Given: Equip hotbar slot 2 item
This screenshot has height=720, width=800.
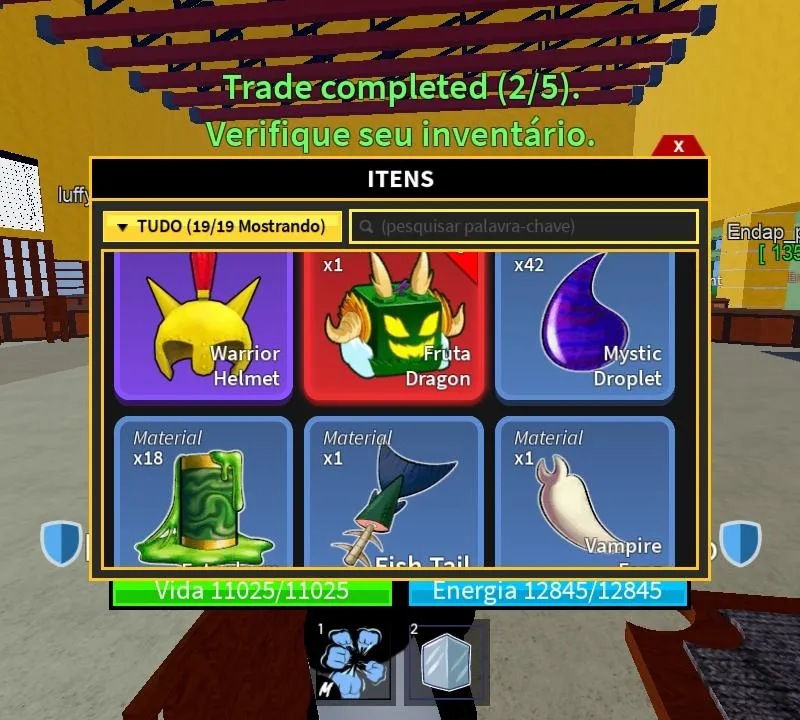Looking at the screenshot, I should pyautogui.click(x=446, y=662).
